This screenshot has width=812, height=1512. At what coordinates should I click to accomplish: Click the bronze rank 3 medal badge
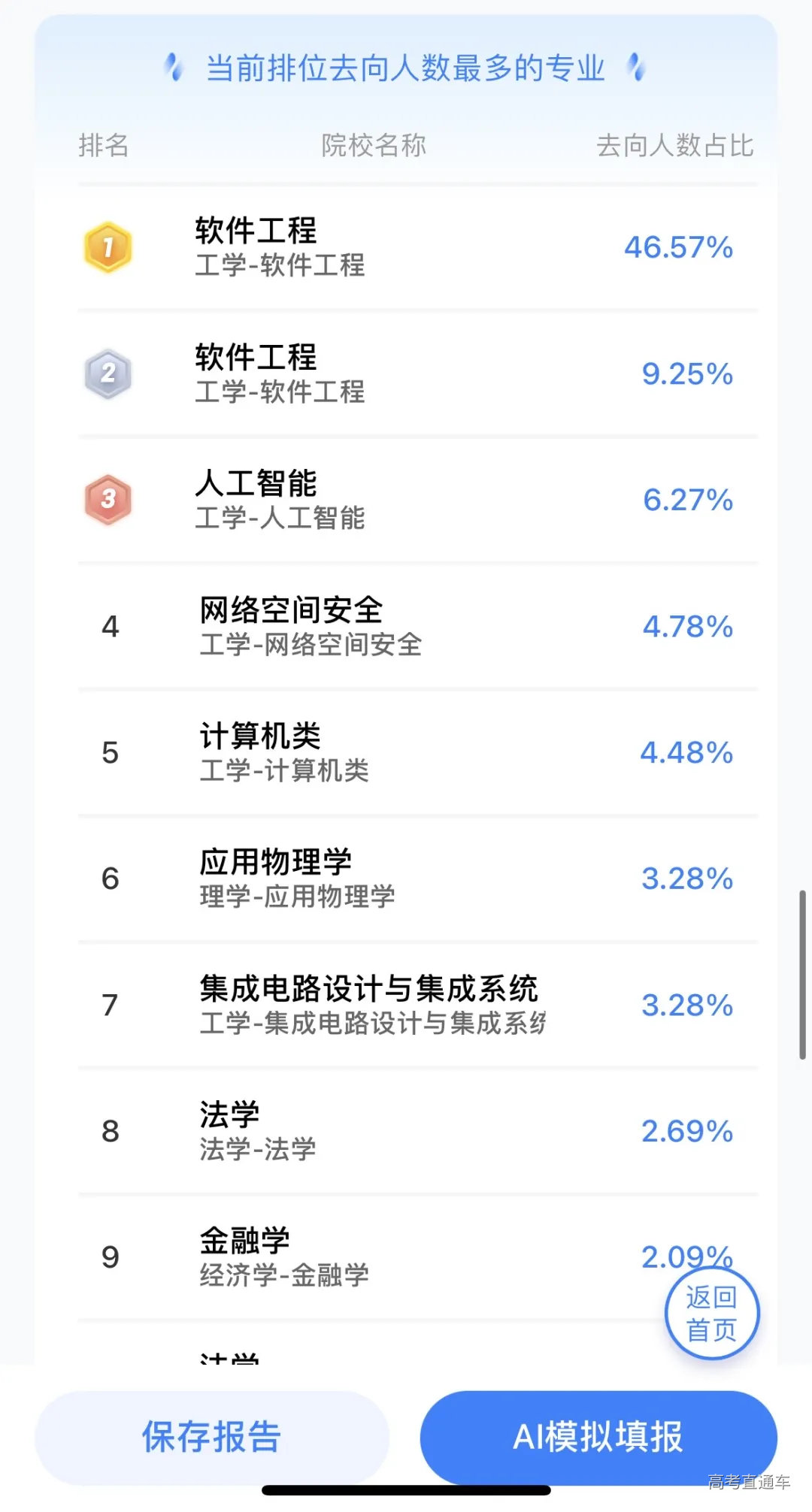coord(108,500)
